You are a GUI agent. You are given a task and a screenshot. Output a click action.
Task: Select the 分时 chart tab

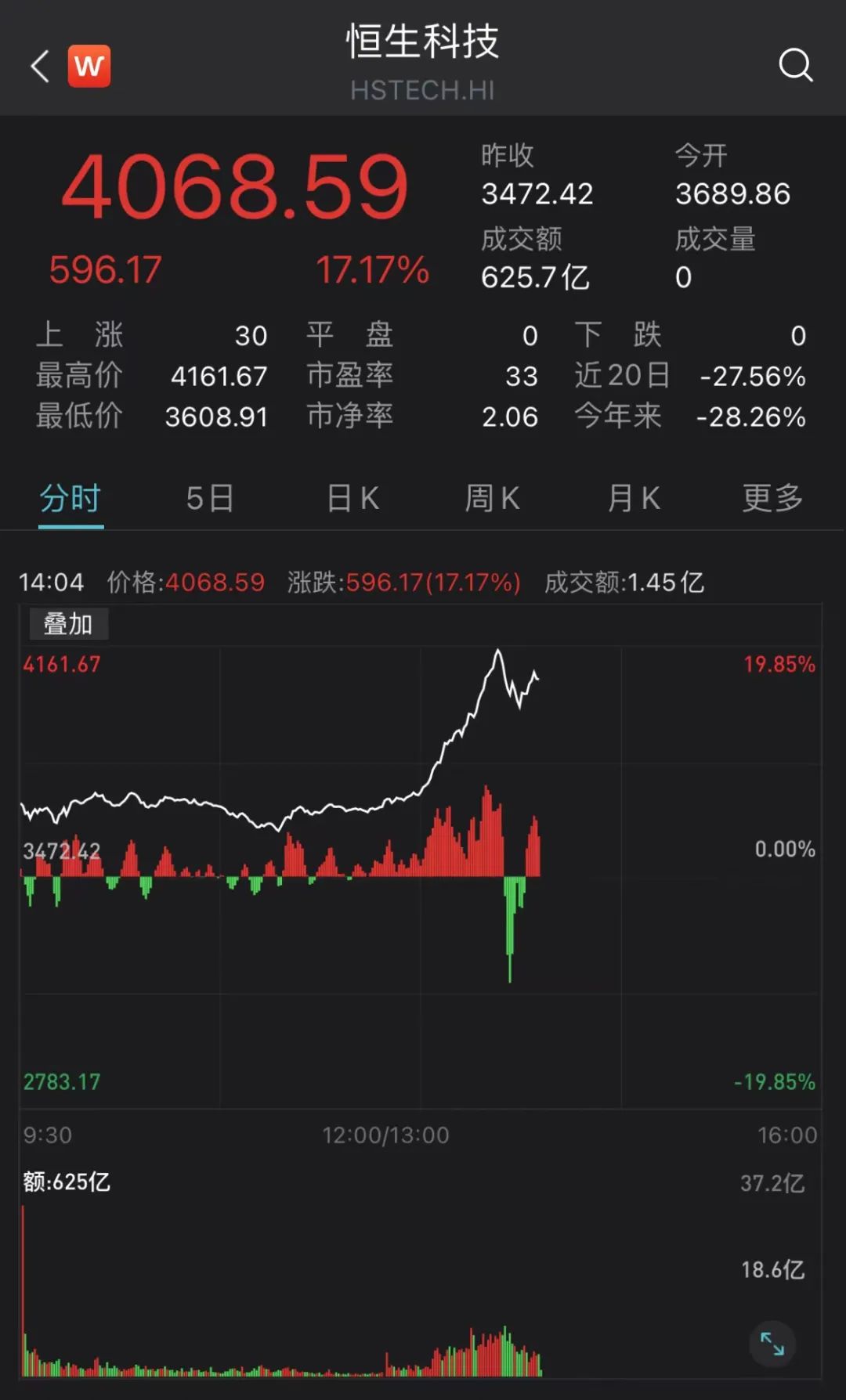[70, 498]
